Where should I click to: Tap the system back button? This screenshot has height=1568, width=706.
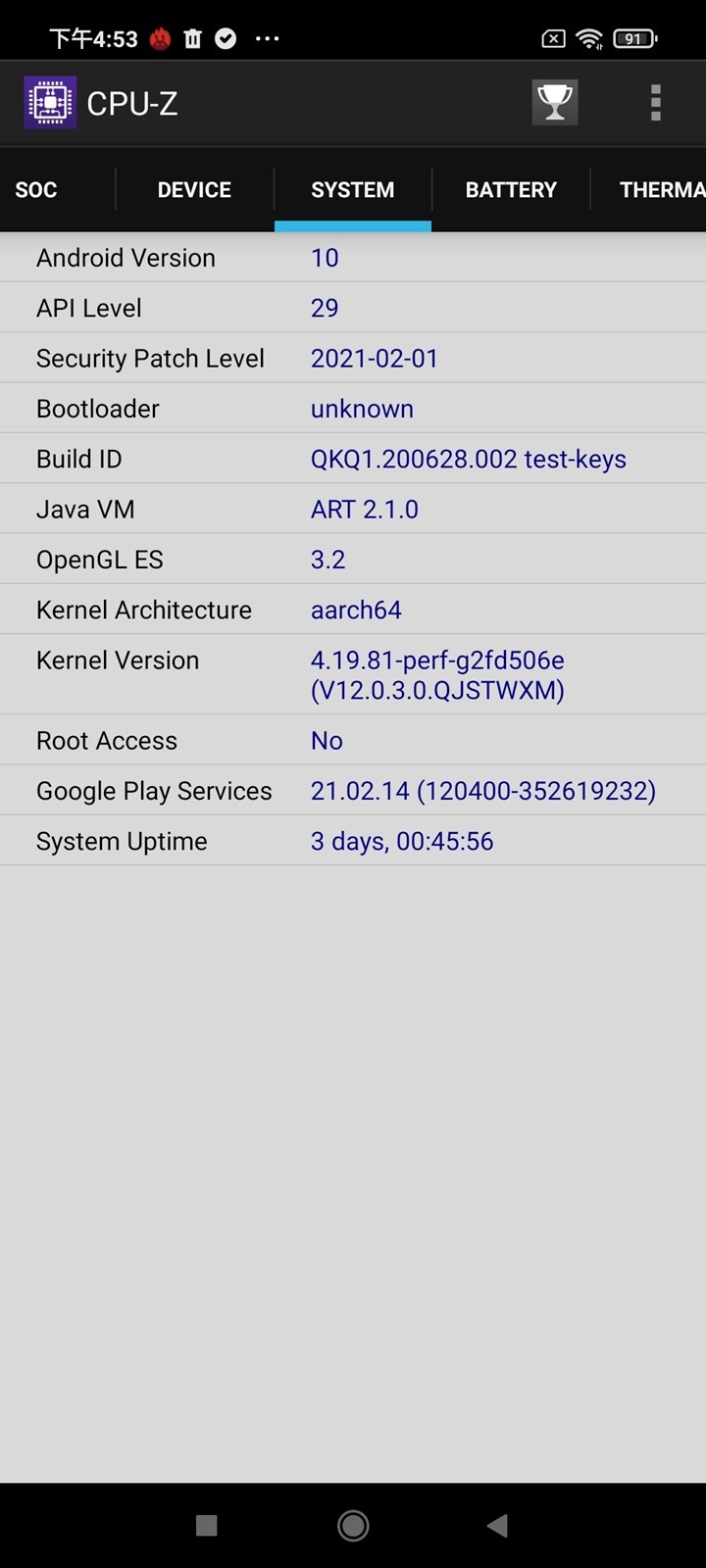(498, 1525)
